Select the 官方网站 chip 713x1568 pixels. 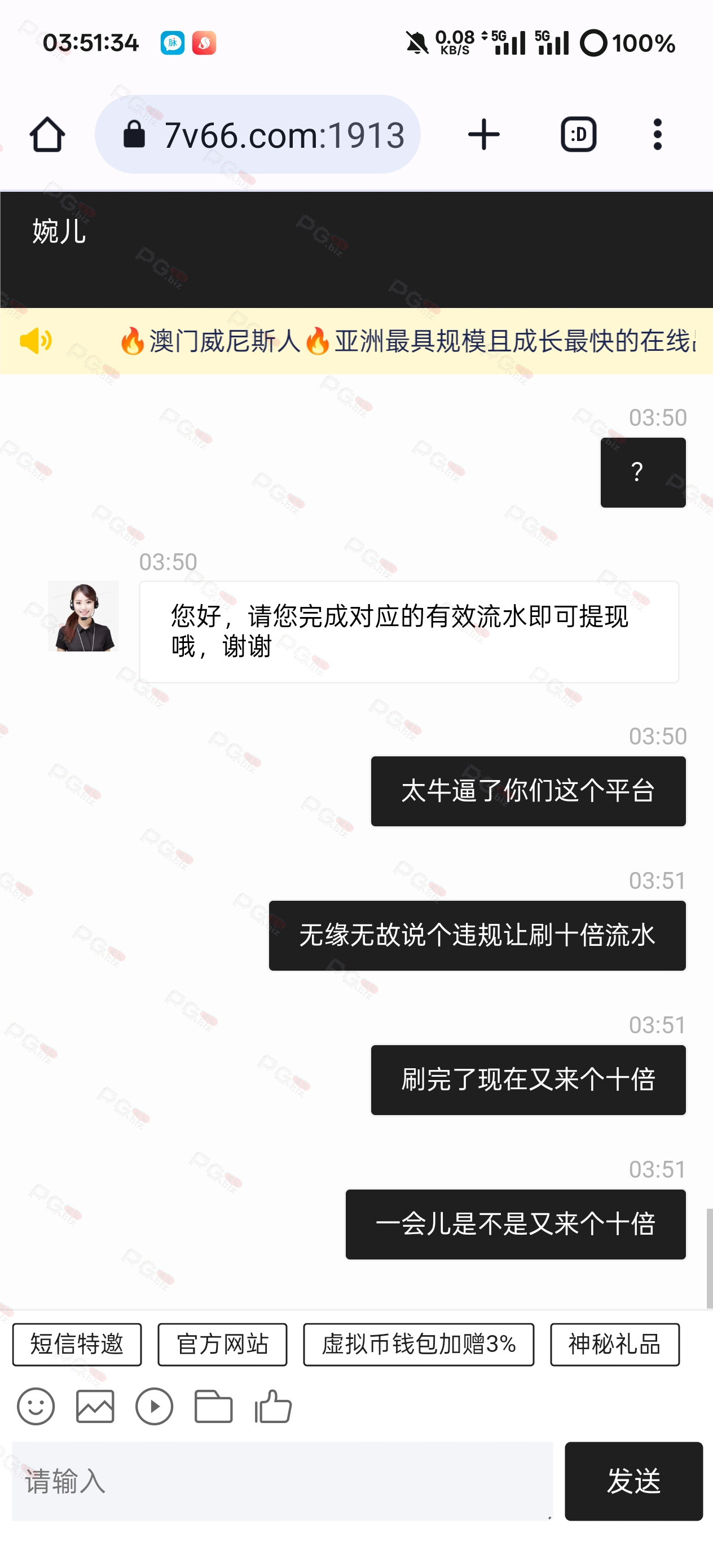tap(222, 1344)
